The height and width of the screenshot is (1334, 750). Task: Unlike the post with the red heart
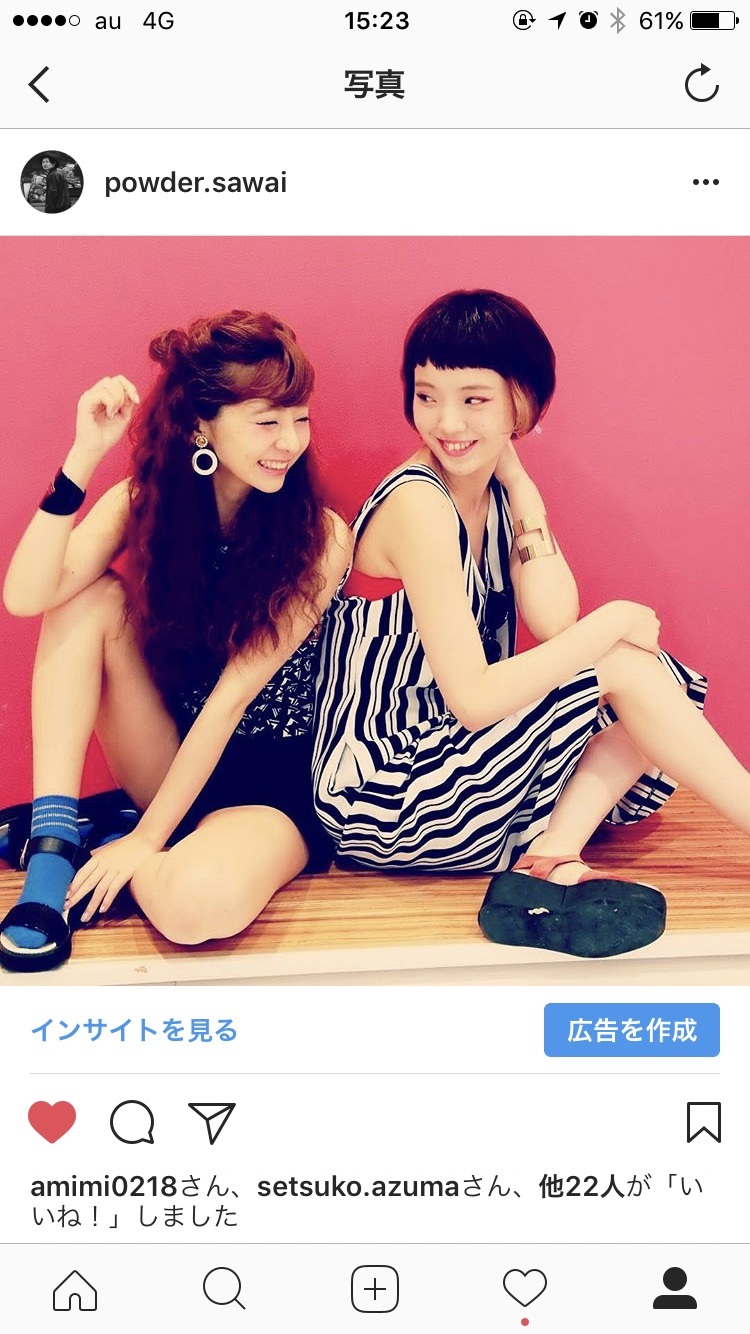[x=52, y=1122]
